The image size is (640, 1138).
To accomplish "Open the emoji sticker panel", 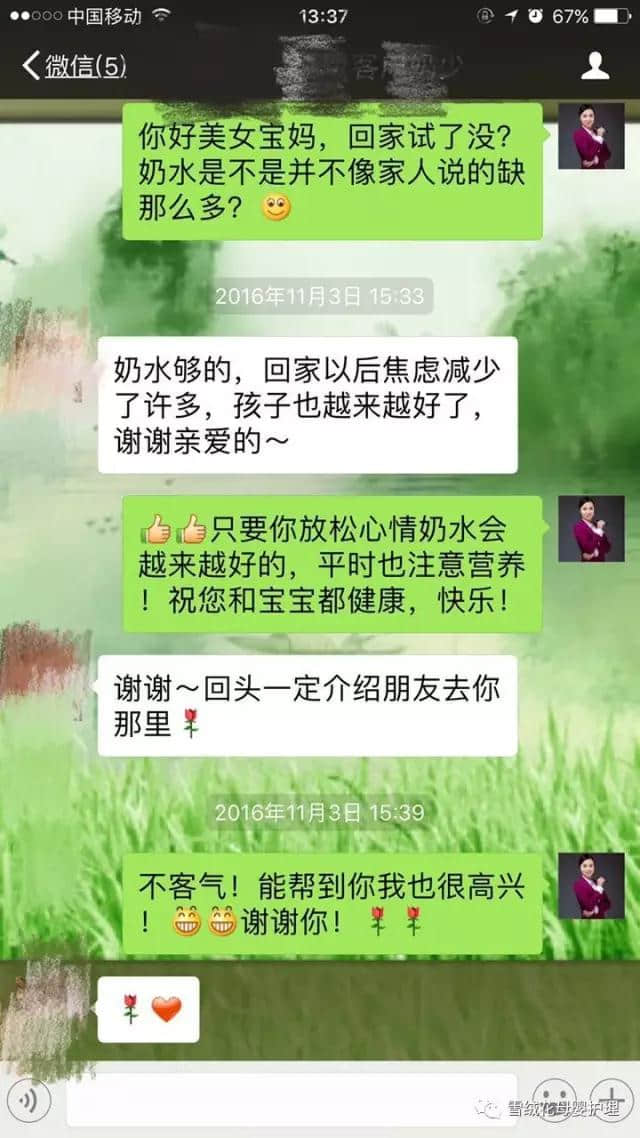I will [552, 1098].
